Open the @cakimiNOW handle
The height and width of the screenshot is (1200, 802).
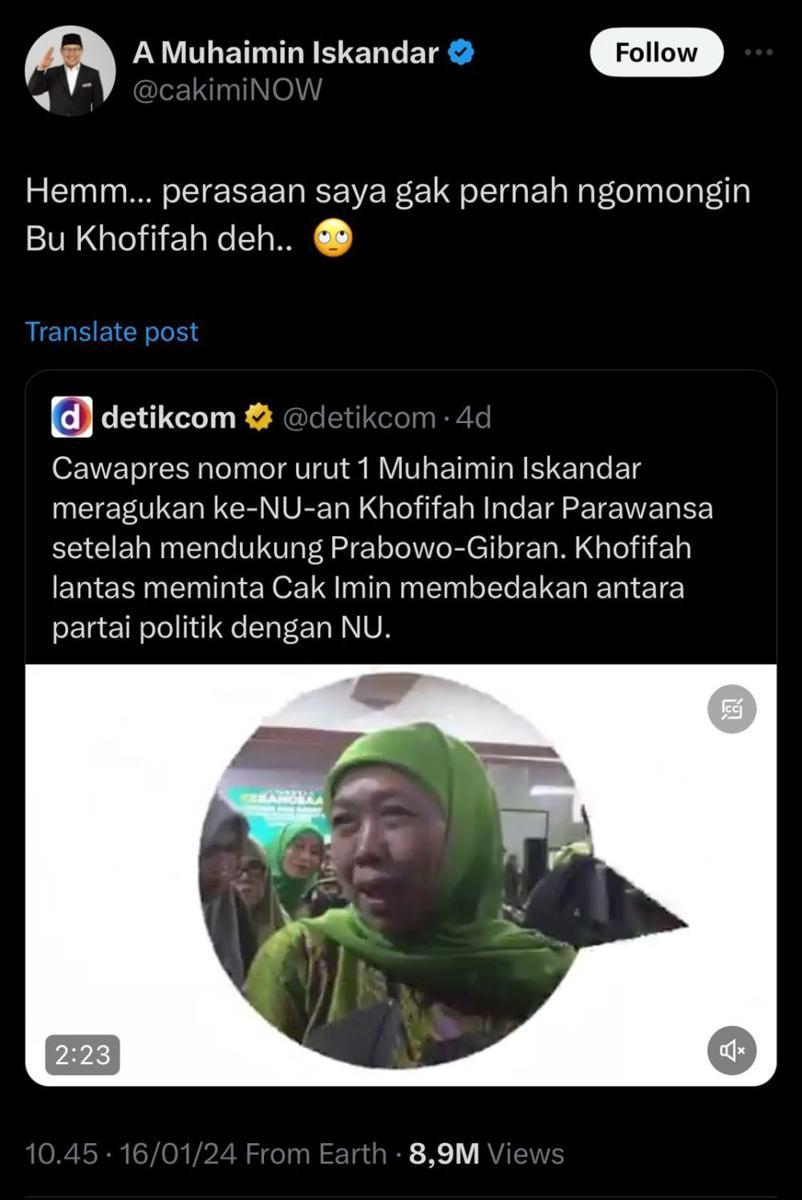coord(228,89)
